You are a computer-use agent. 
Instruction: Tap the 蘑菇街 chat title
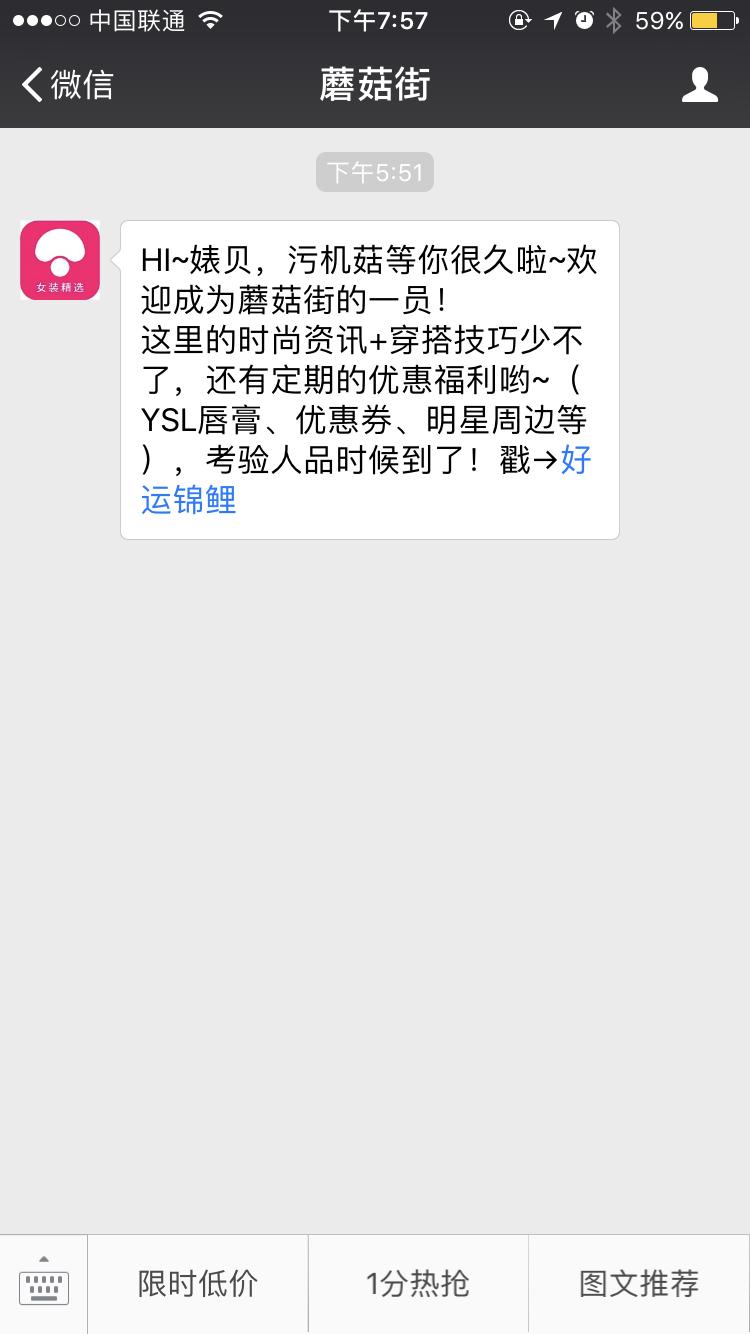pyautogui.click(x=374, y=85)
